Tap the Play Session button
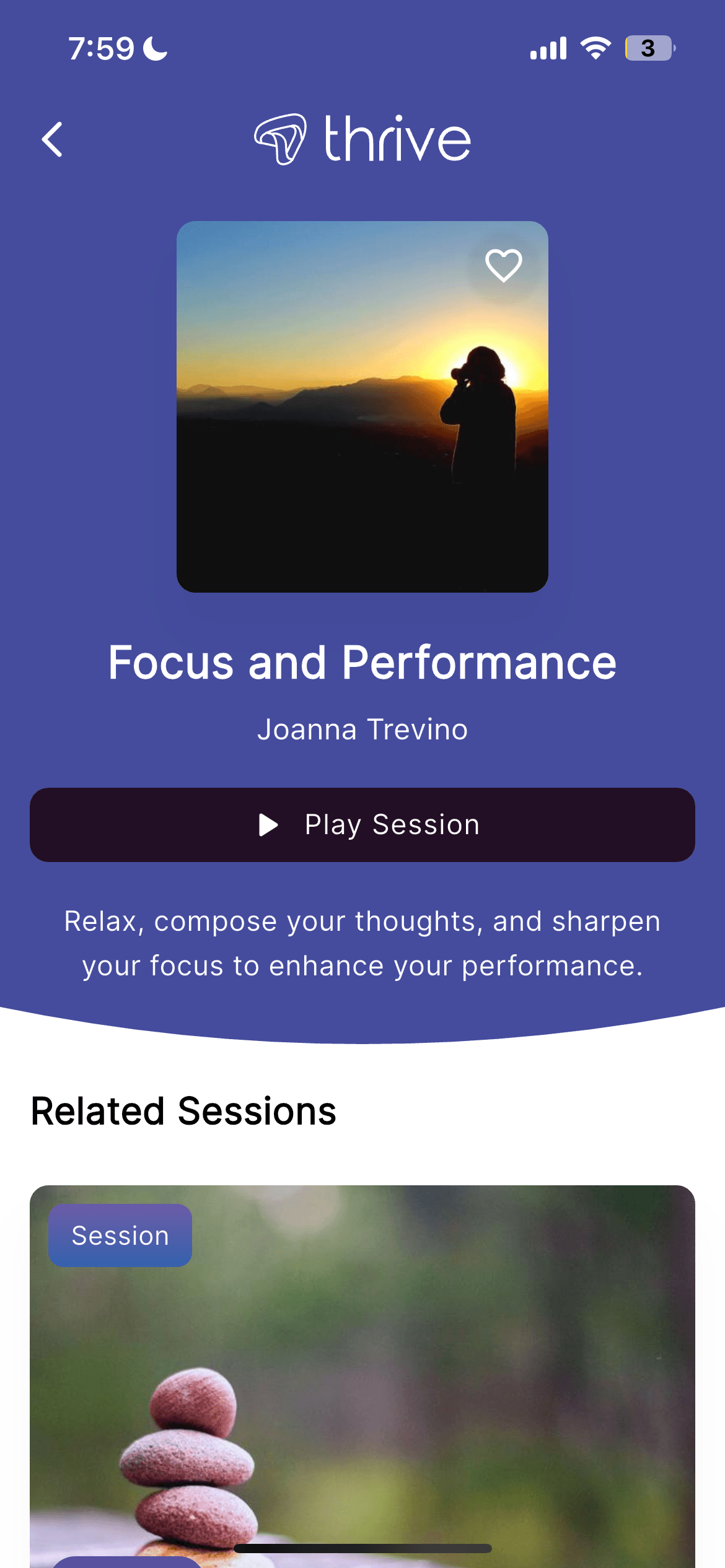Screen dimensions: 725x1568 point(362,825)
